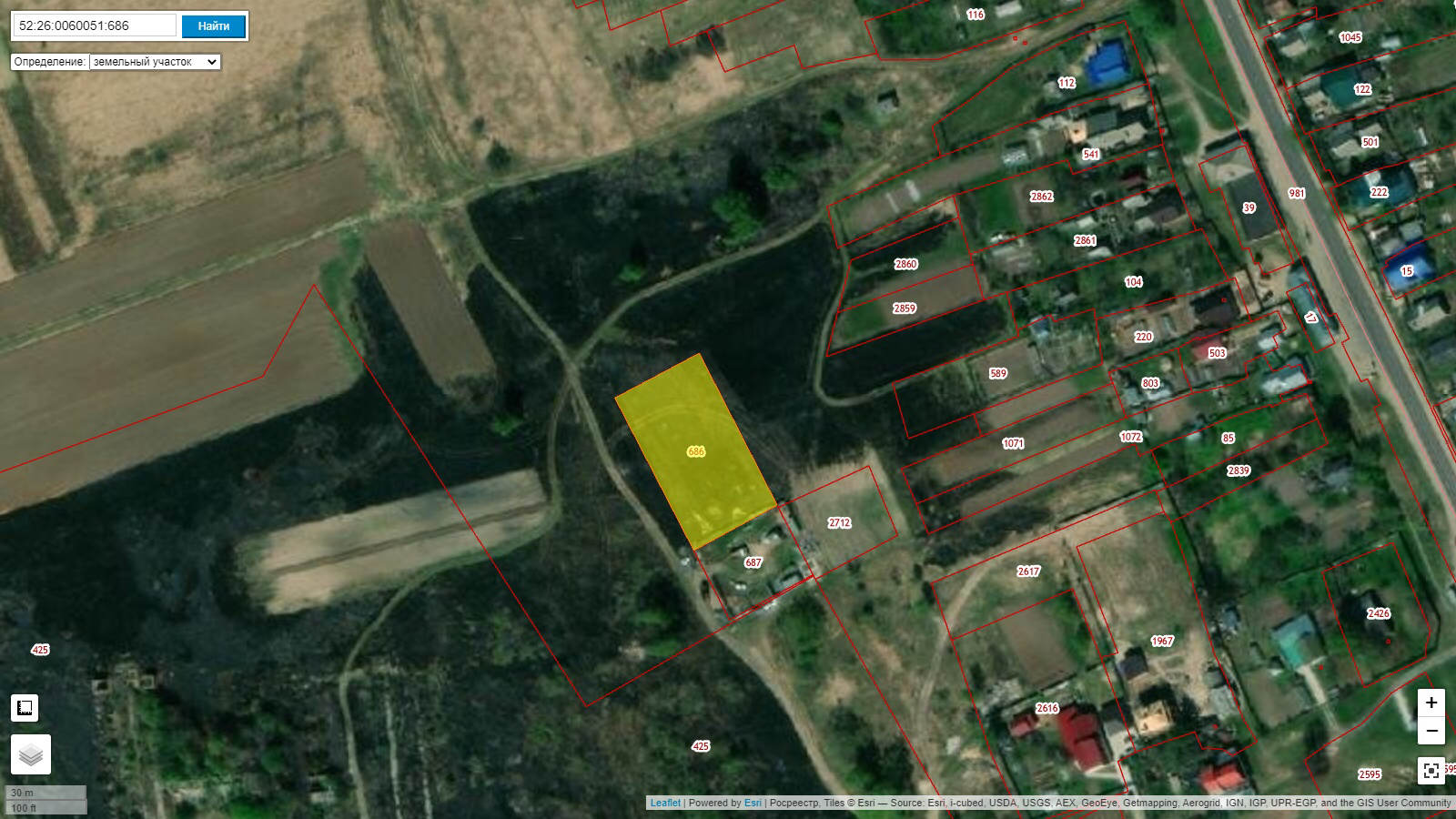Zoom in with the plus button
This screenshot has width=1456, height=819.
1431,703
